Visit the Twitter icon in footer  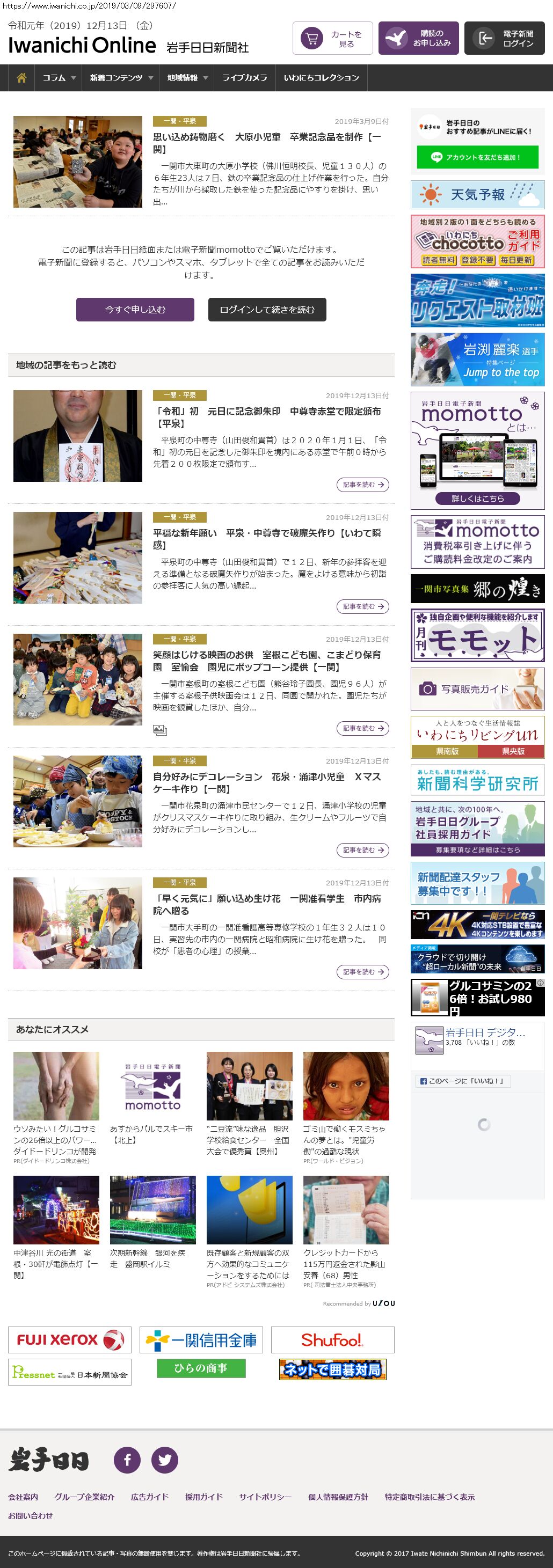(164, 1460)
